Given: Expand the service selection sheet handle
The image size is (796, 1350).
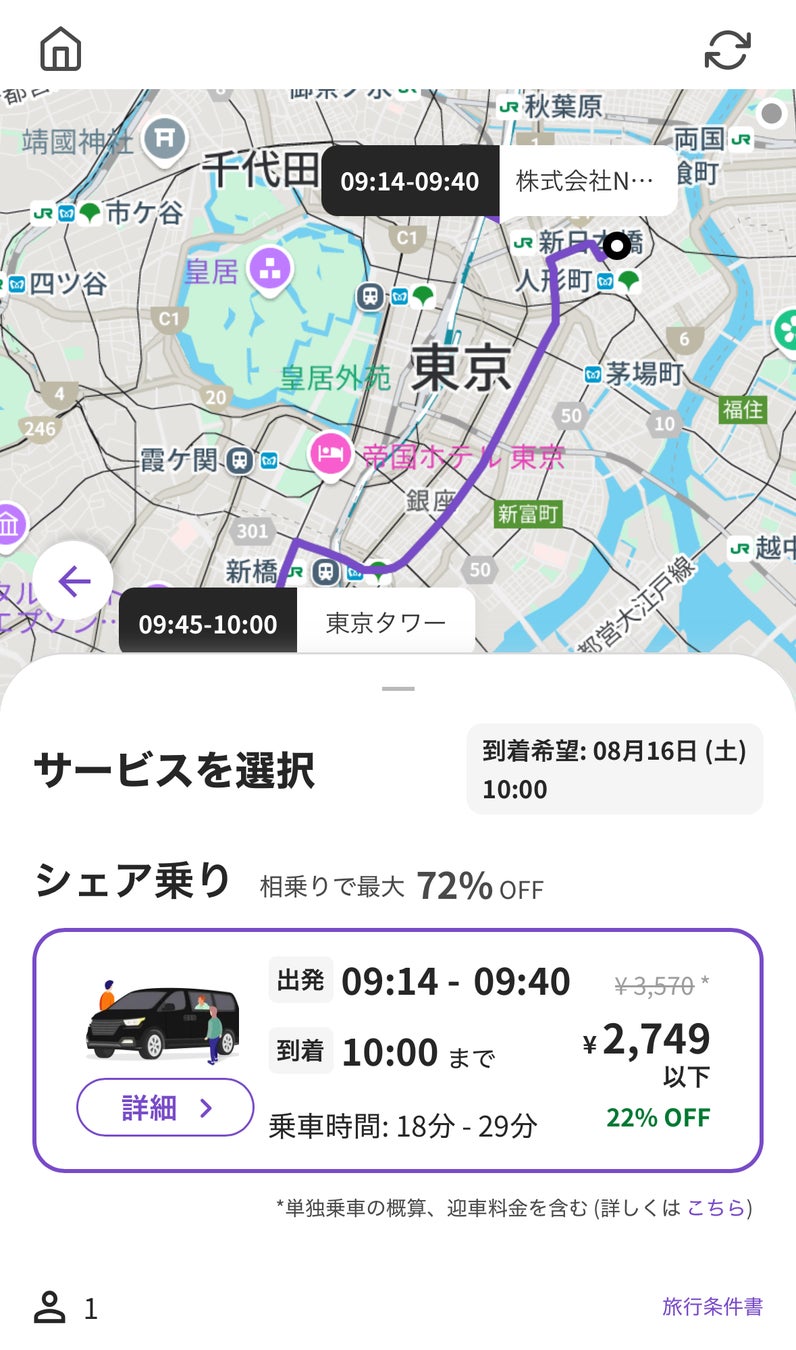Looking at the screenshot, I should (x=398, y=689).
